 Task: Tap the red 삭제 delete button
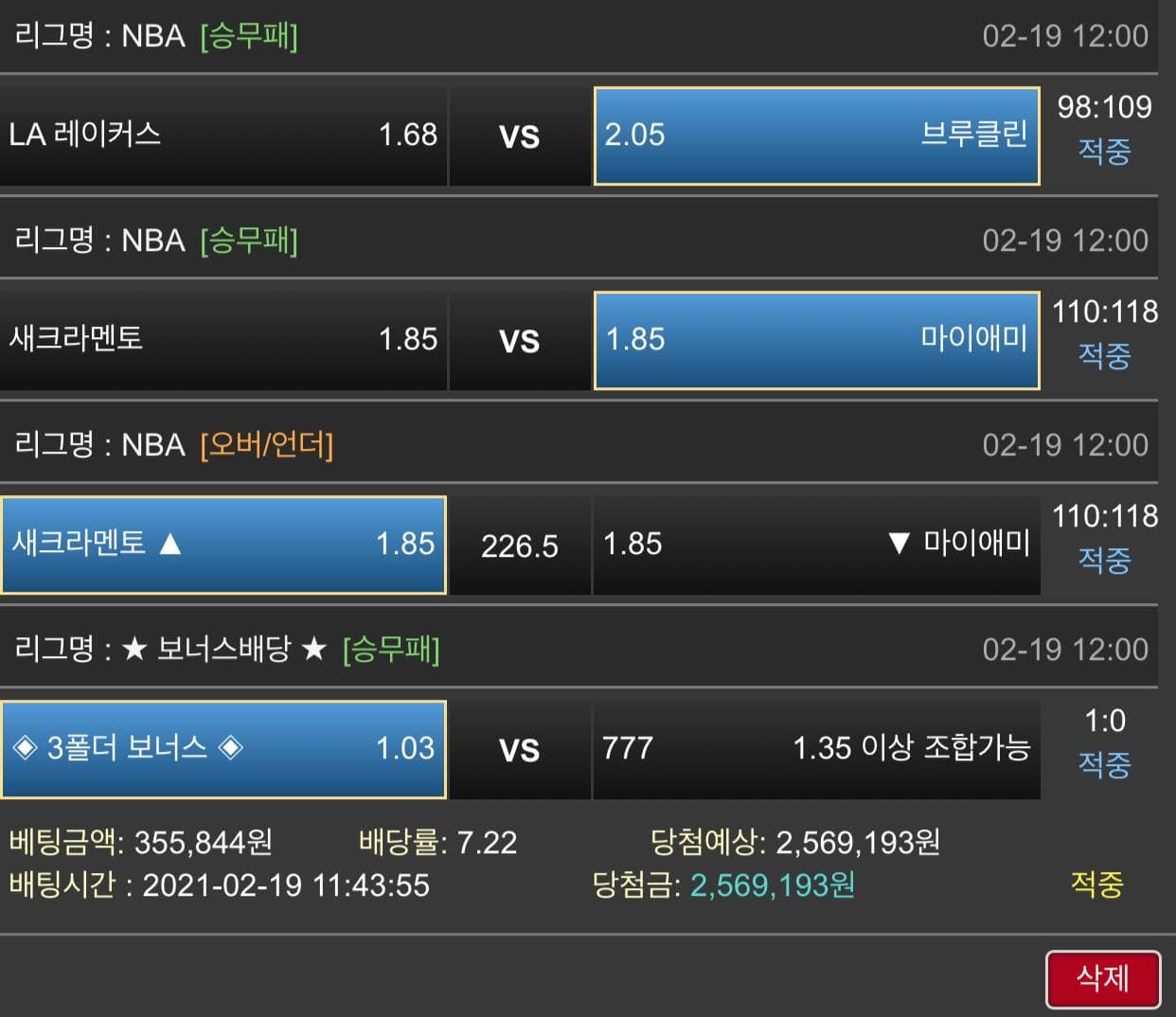coord(1103,978)
